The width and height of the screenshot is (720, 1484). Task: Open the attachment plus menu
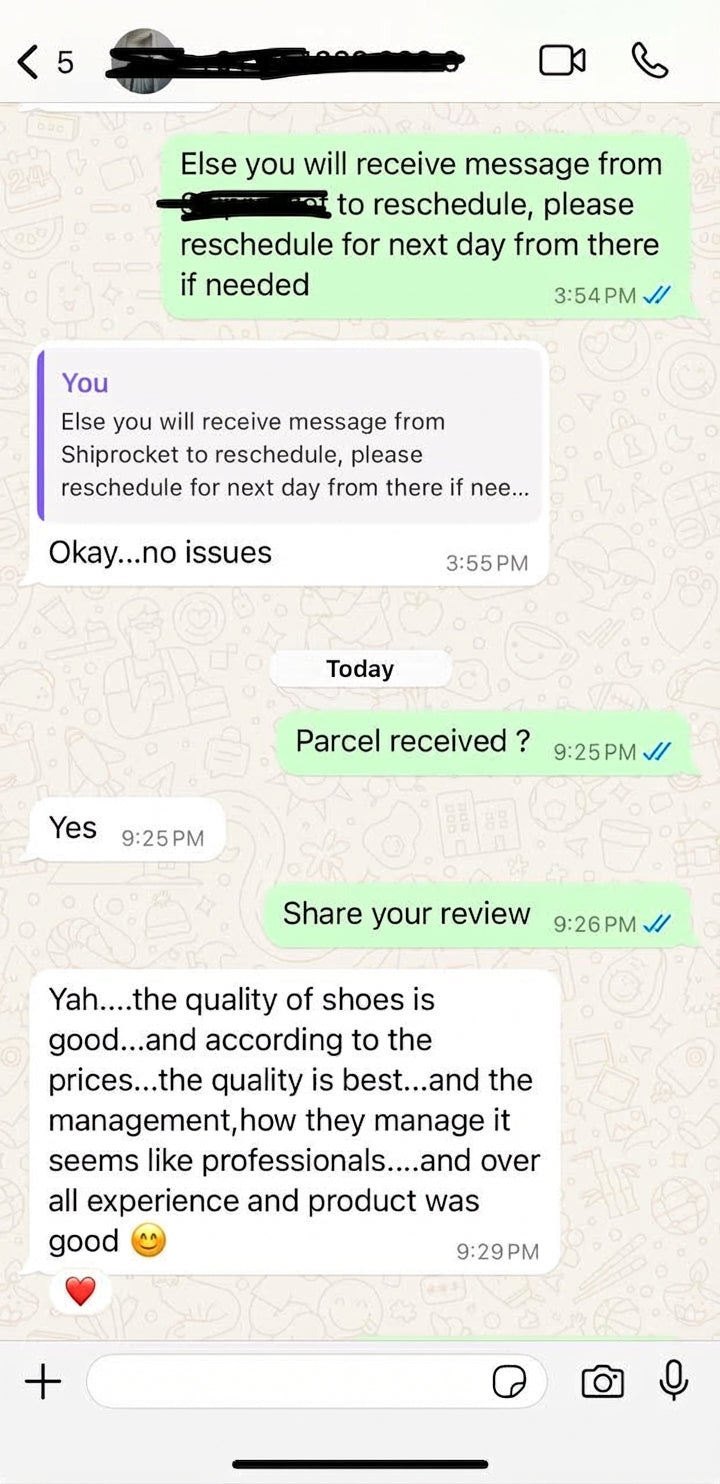[x=42, y=1382]
